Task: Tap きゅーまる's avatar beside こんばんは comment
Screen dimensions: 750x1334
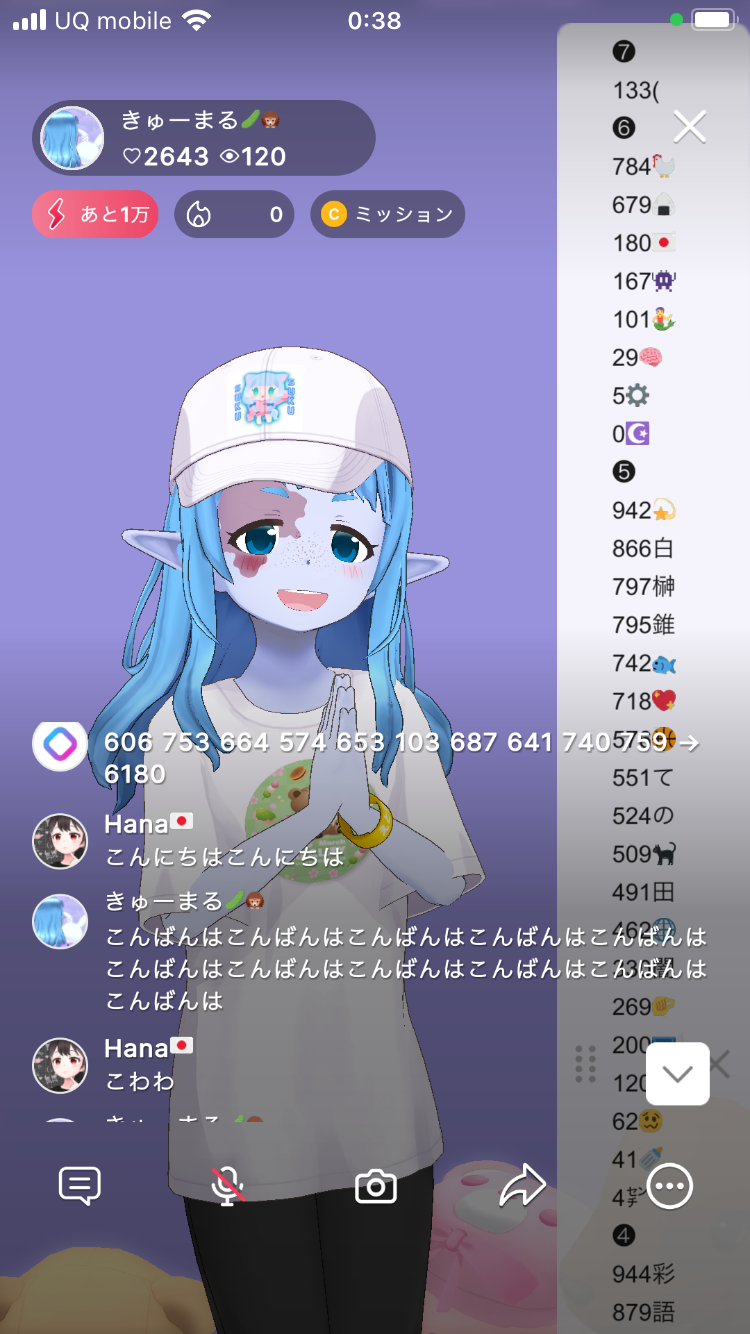Action: point(60,921)
